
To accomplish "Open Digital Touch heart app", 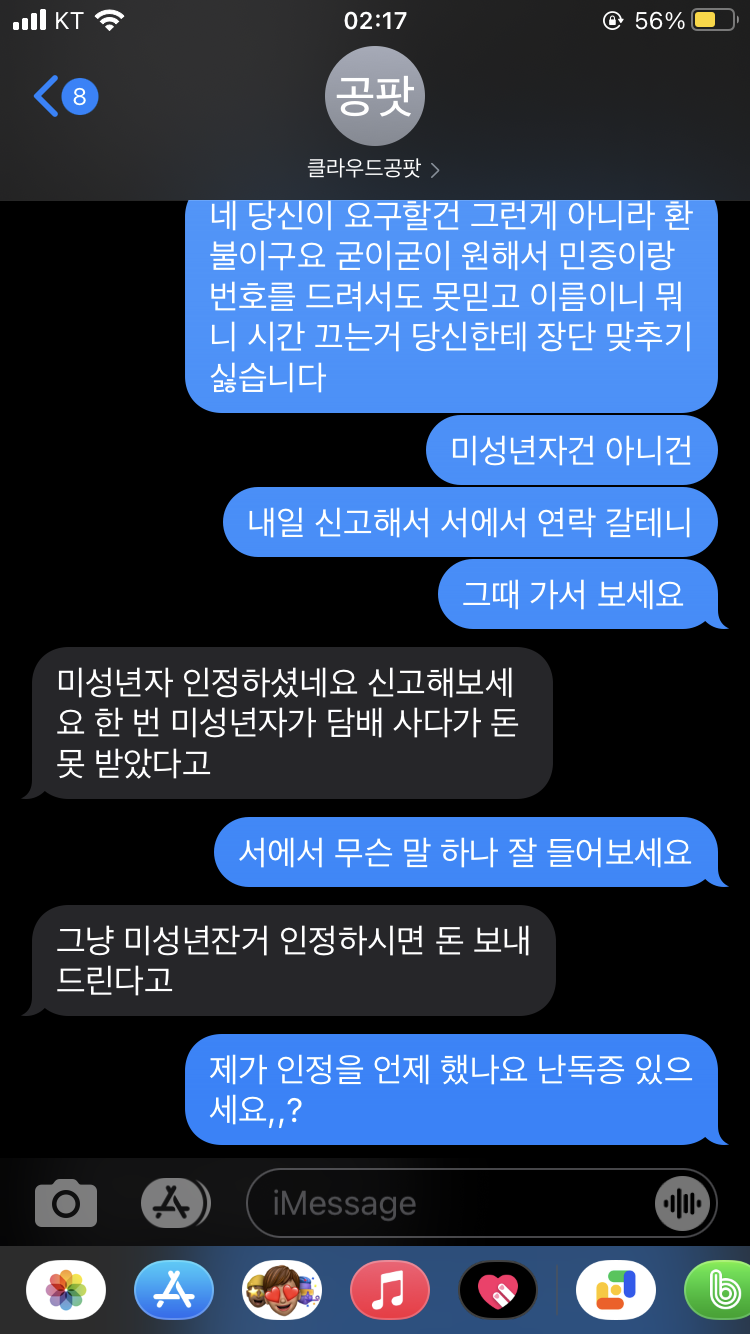I will coord(497,1290).
